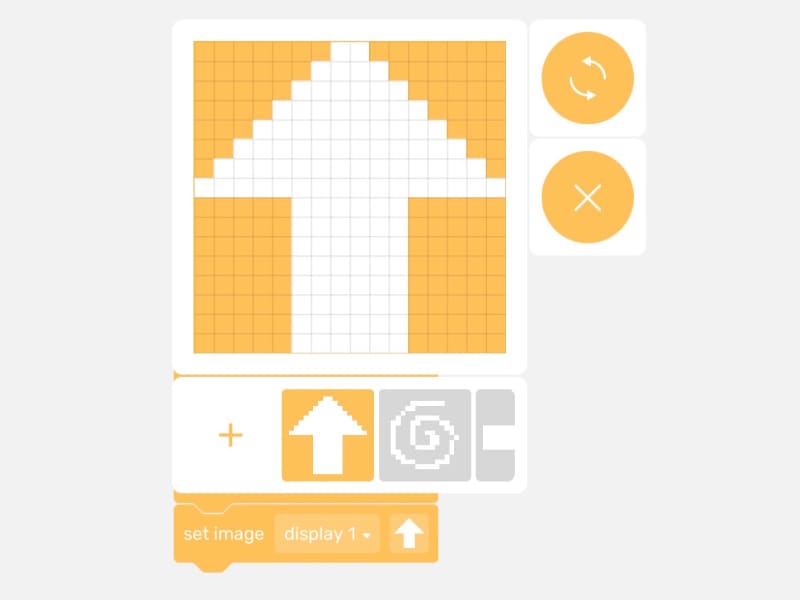Viewport: 800px width, 600px height.
Task: Tap the rotate arrows button
Action: pos(587,78)
